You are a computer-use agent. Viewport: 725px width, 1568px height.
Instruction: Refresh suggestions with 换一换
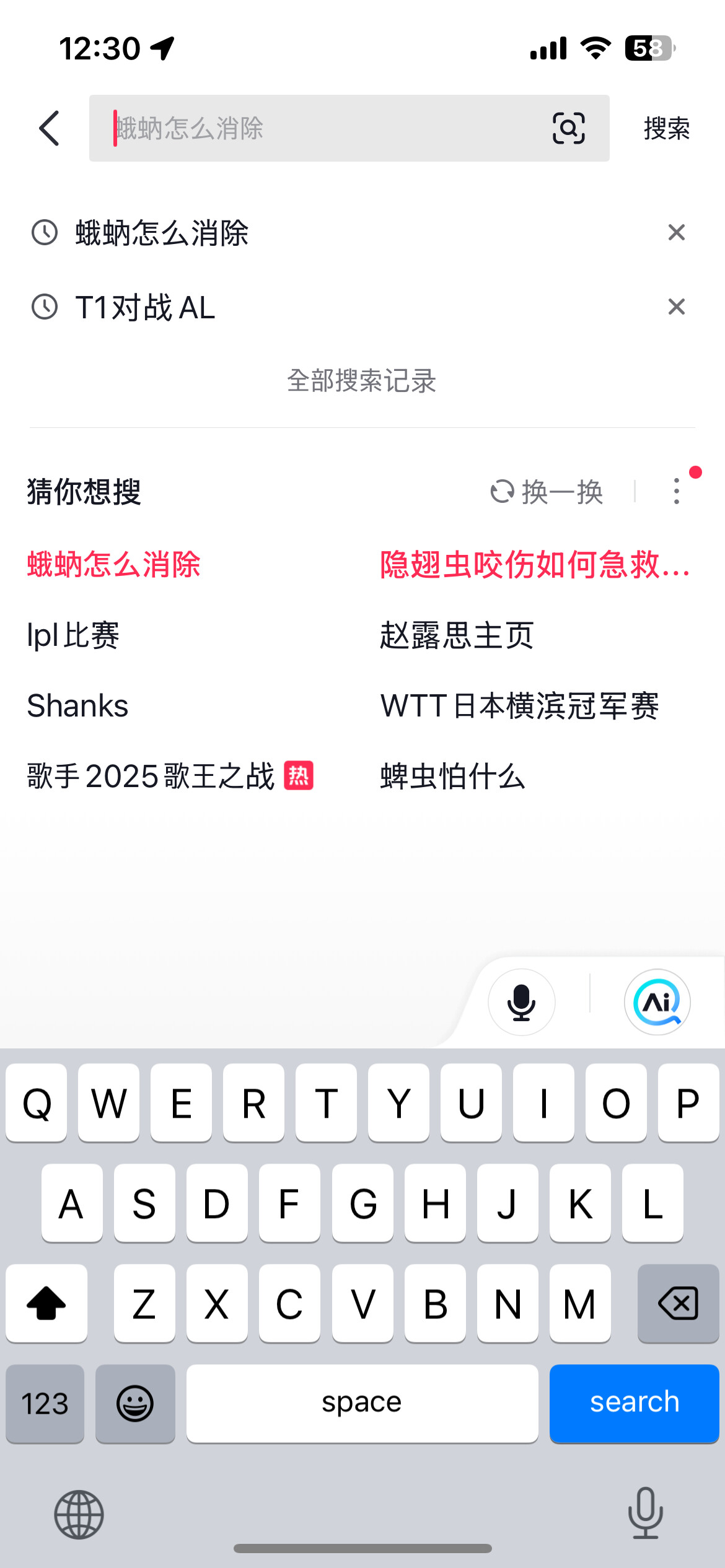pyautogui.click(x=547, y=492)
